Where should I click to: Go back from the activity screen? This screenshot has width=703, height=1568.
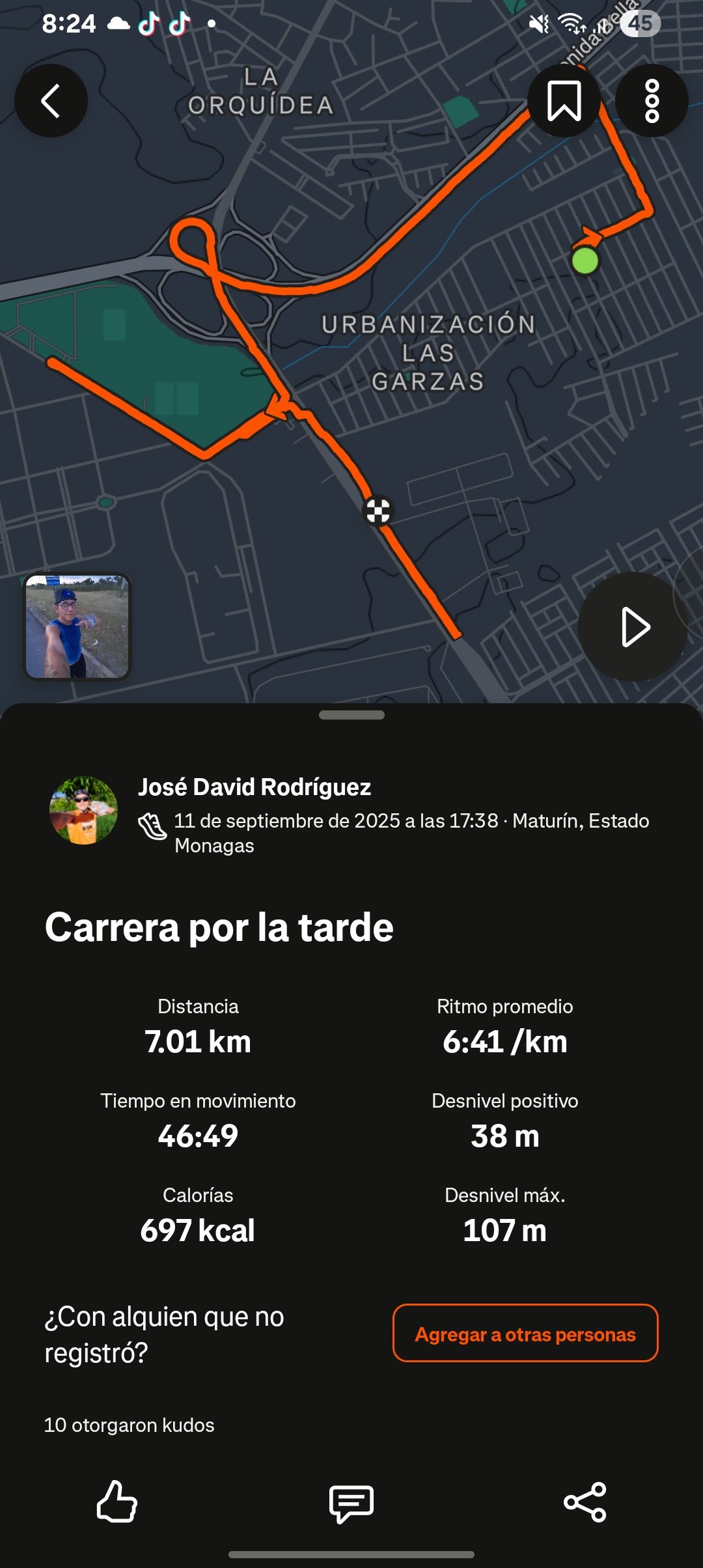(x=51, y=101)
